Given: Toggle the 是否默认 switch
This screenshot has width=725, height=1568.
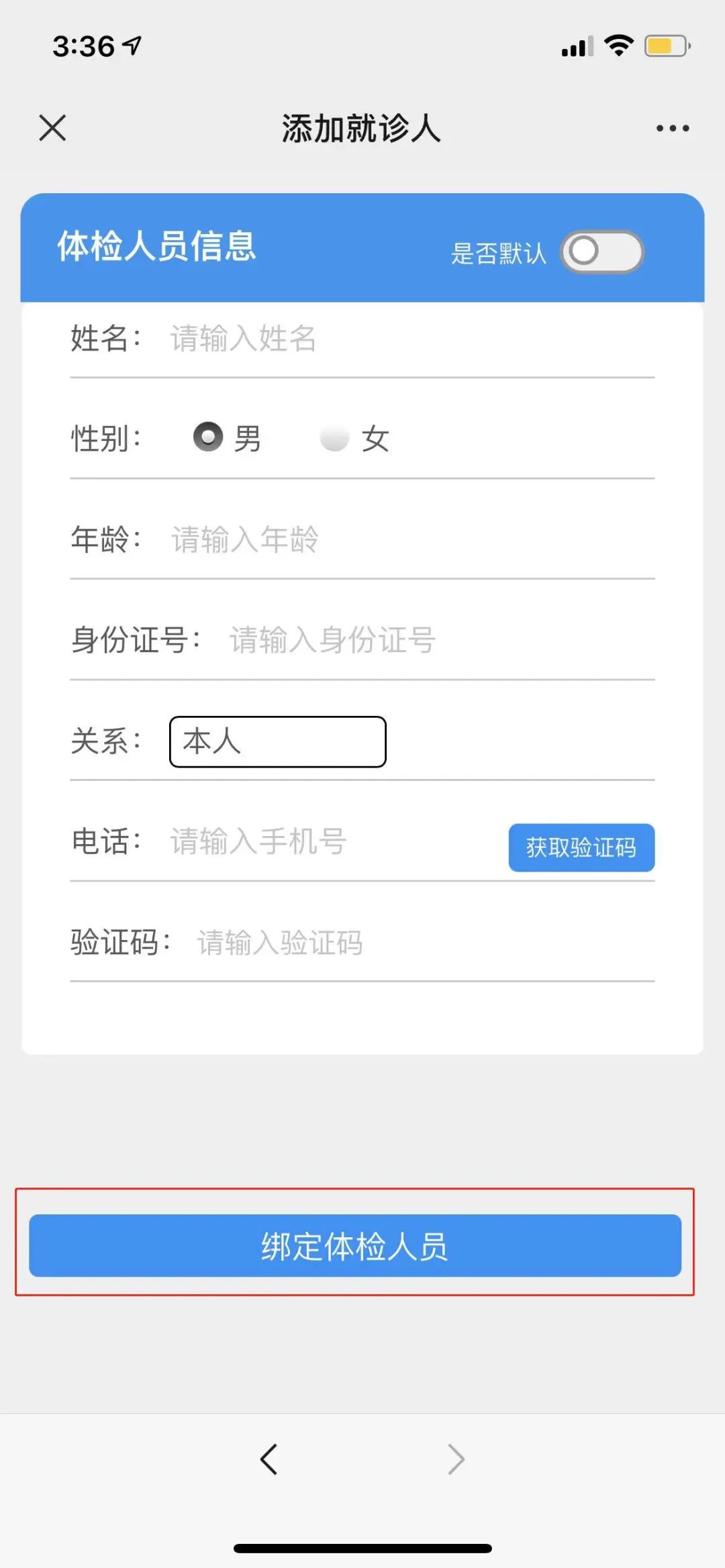Looking at the screenshot, I should tap(602, 252).
